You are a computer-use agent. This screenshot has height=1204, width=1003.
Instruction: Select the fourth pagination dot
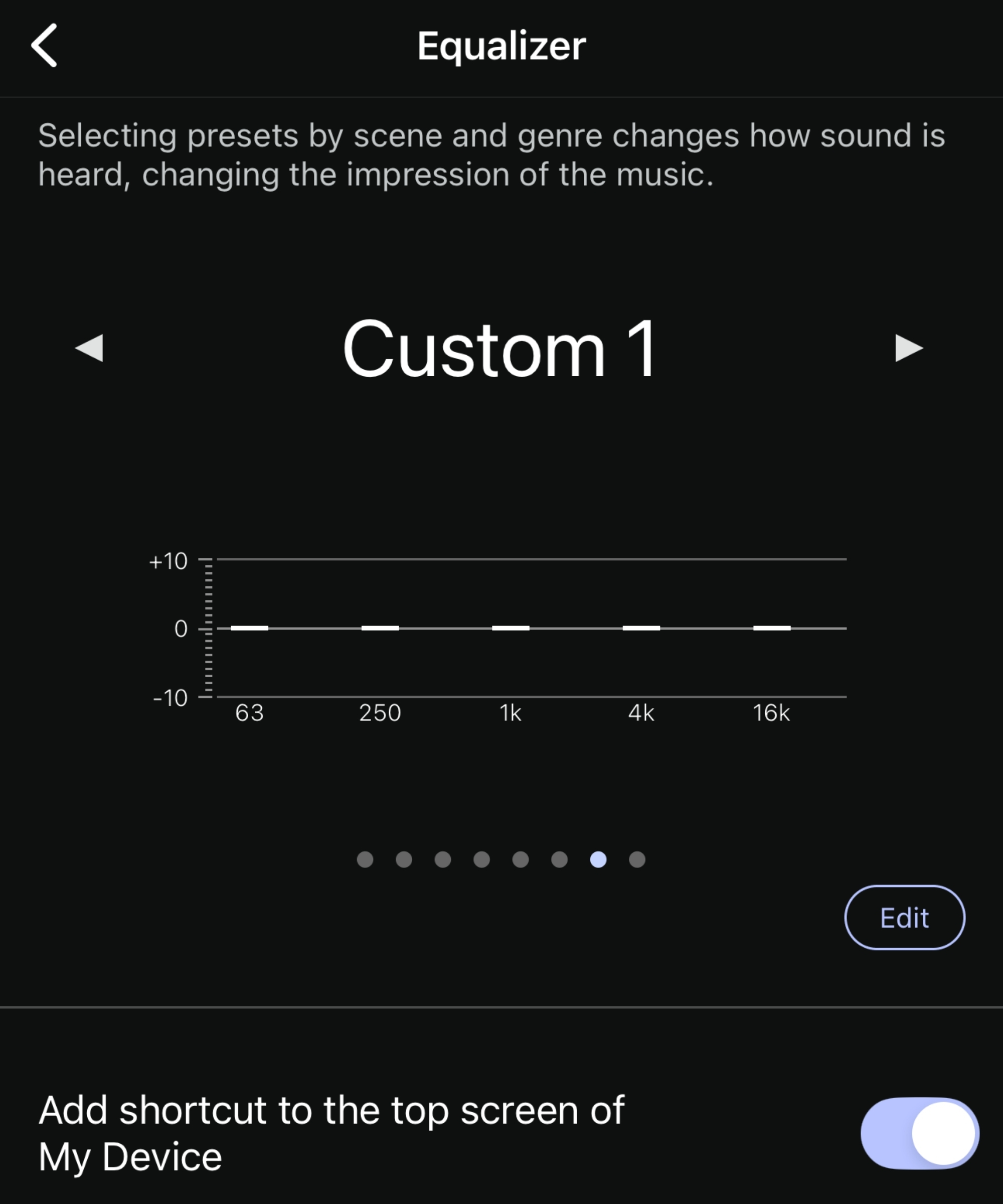coord(481,860)
